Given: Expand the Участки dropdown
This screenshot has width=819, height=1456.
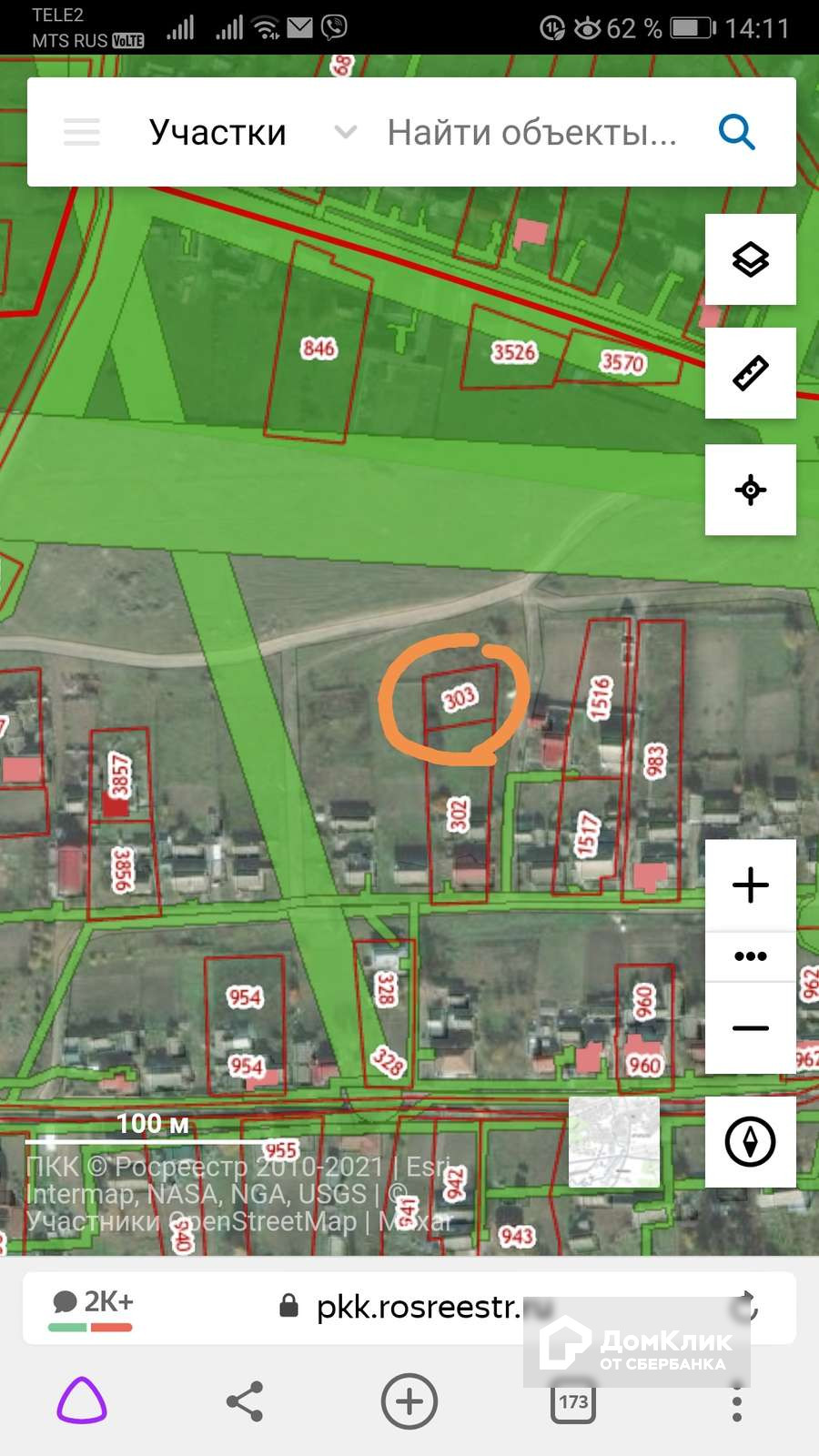Looking at the screenshot, I should [345, 132].
